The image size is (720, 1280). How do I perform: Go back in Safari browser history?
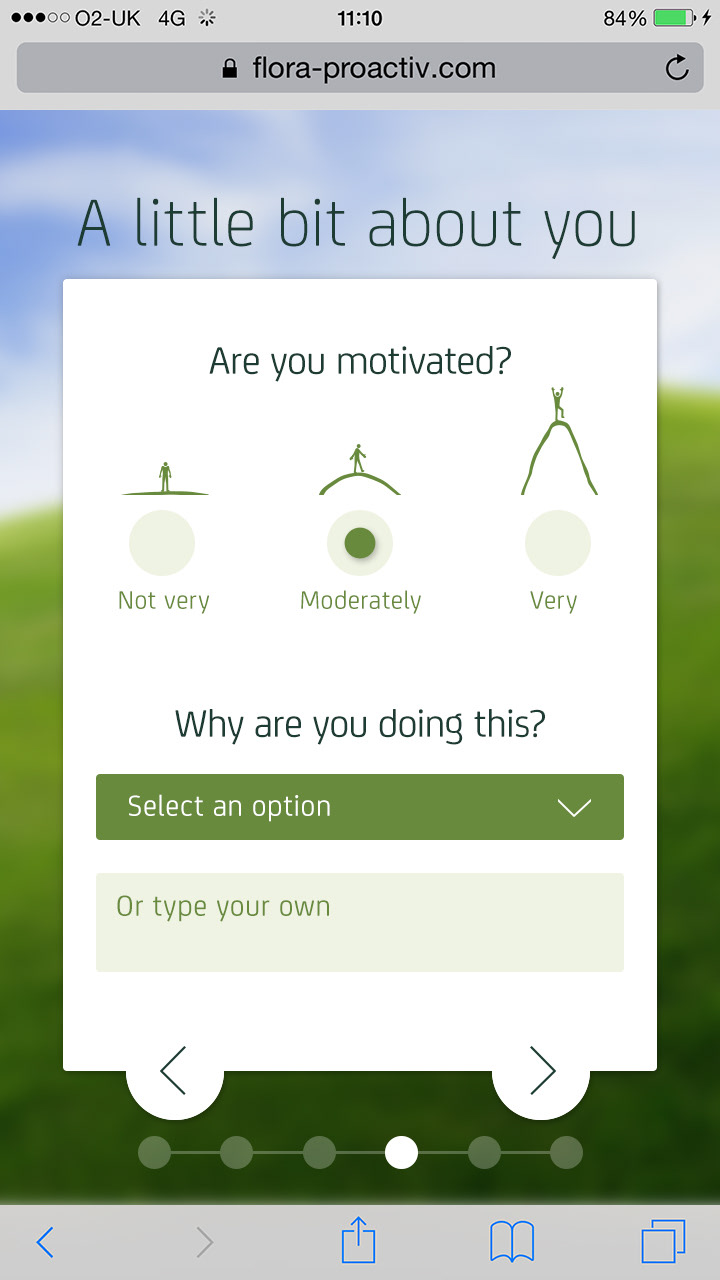tap(45, 1242)
